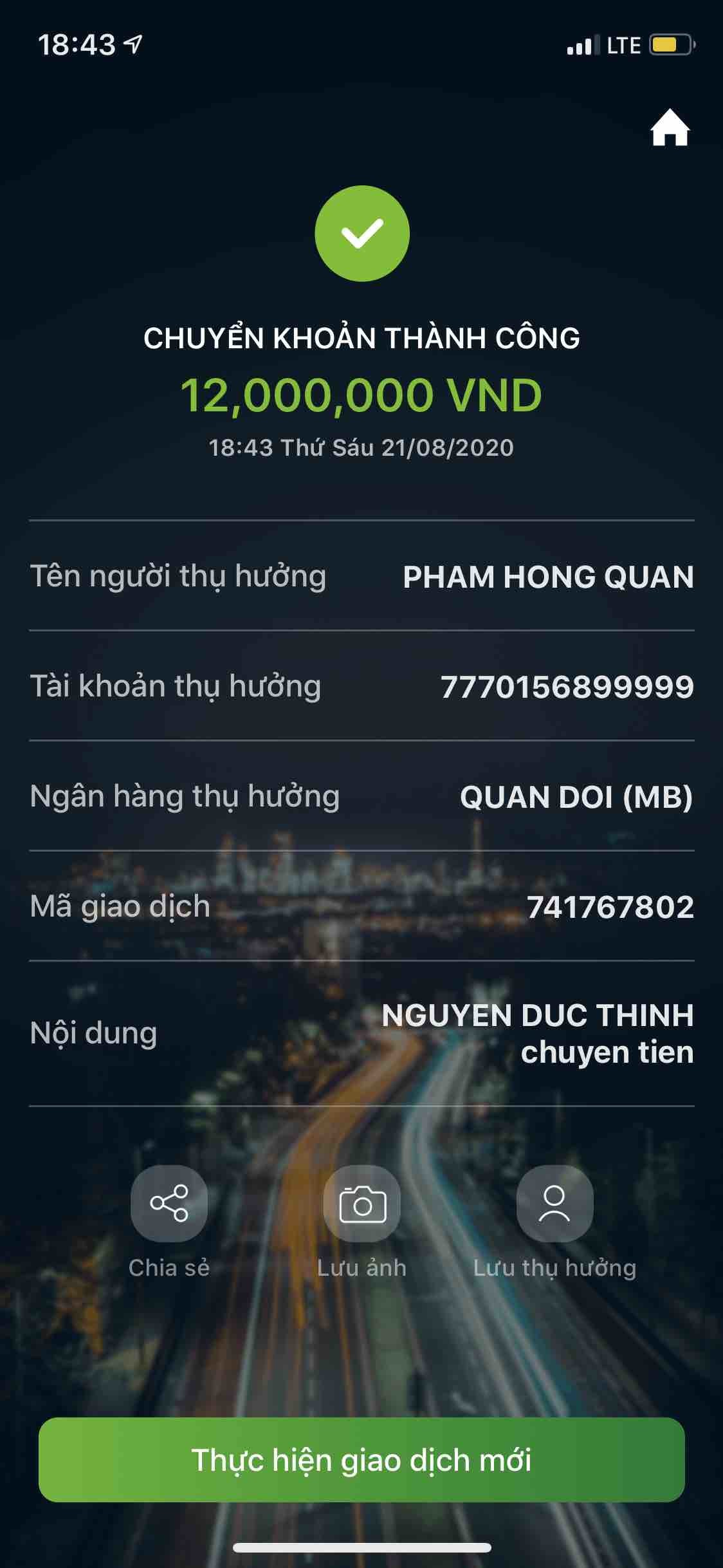Tap Thực hiện giao dịch mới button

tap(361, 1459)
